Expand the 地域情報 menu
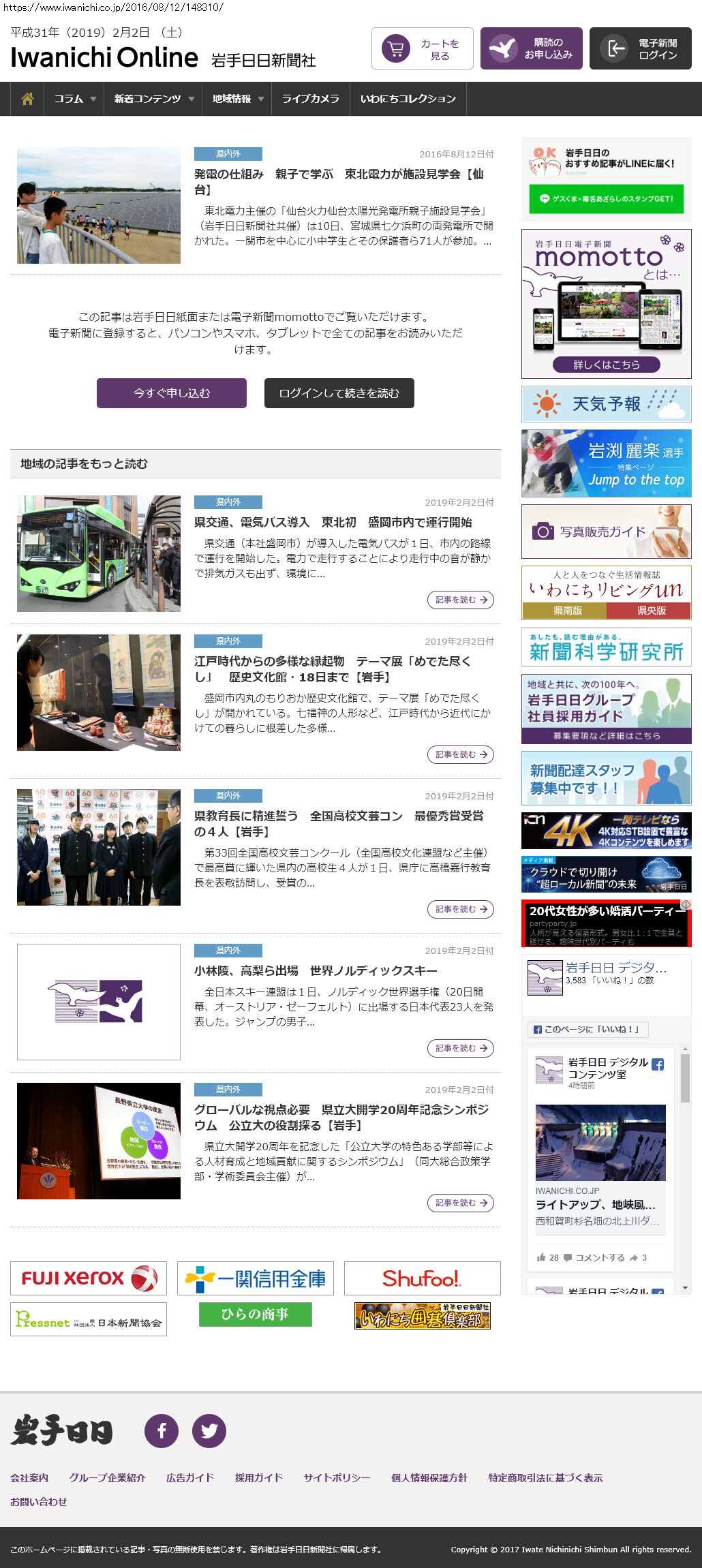 237,99
